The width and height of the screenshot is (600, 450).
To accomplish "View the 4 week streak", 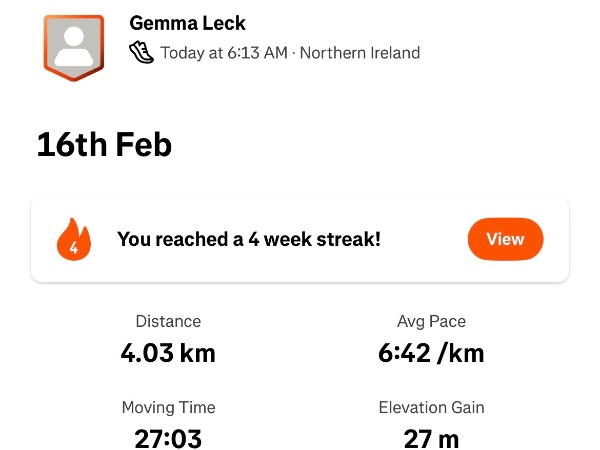I will [x=504, y=239].
